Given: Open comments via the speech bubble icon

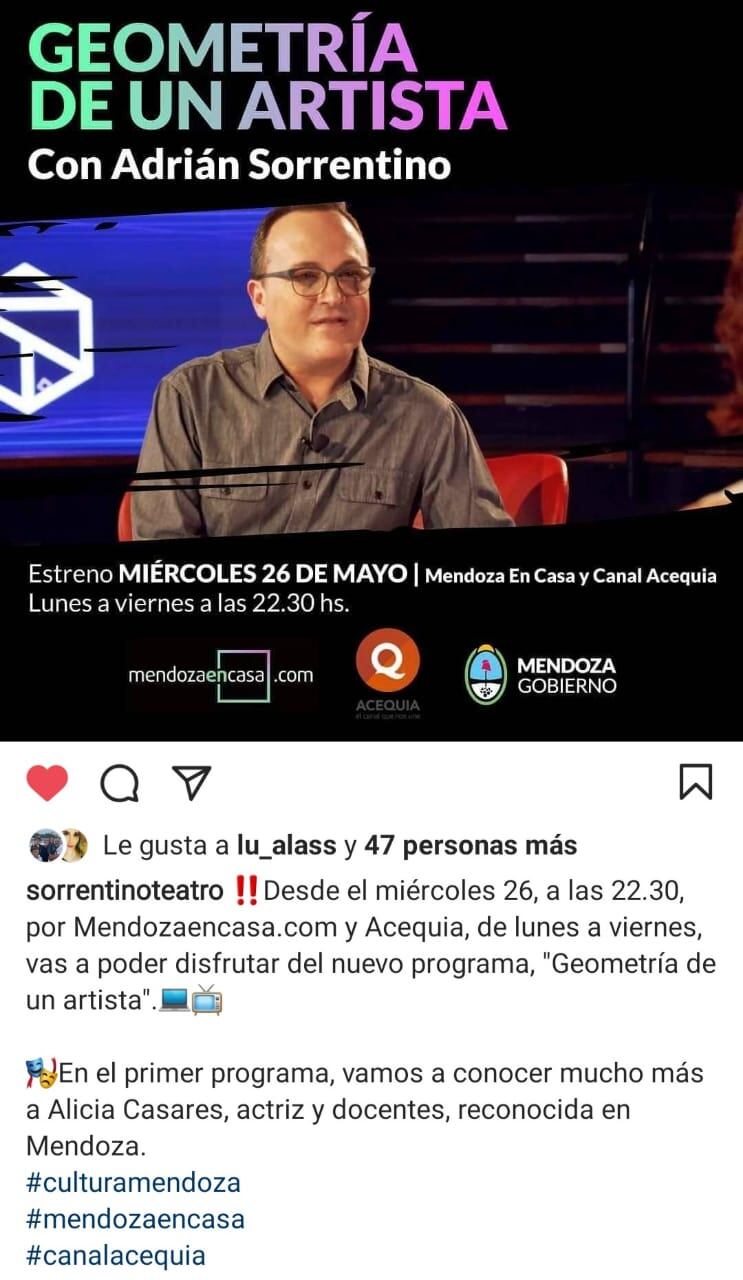Looking at the screenshot, I should [119, 784].
